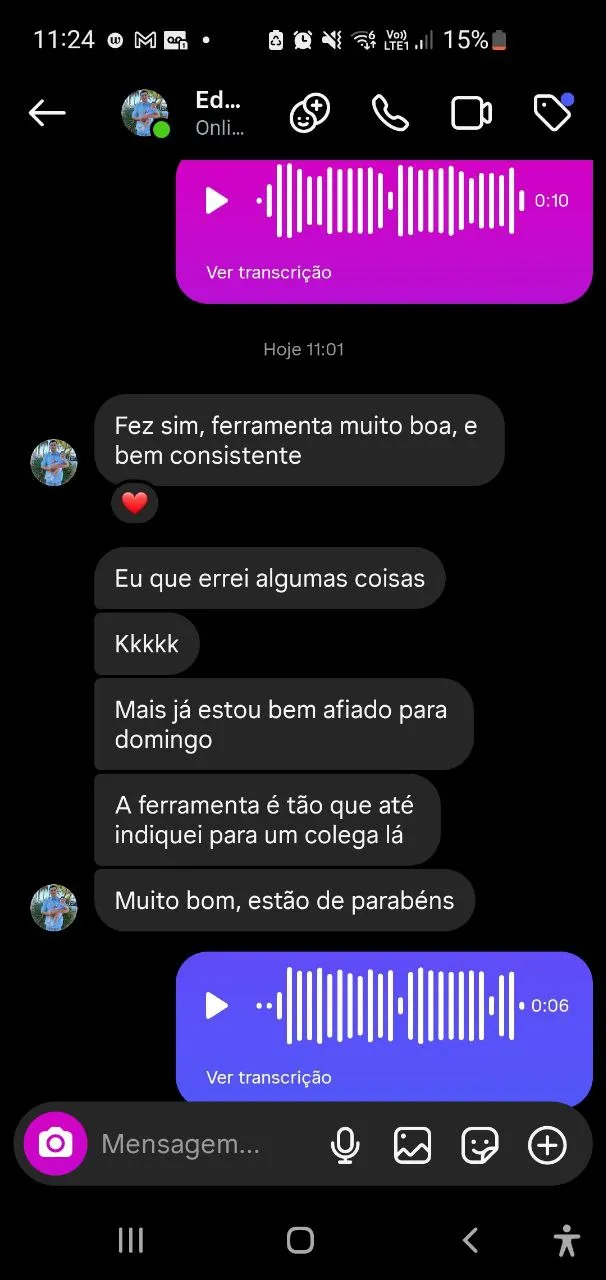View transcription of the 0:10 voice message
The height and width of the screenshot is (1280, 606).
pos(268,272)
